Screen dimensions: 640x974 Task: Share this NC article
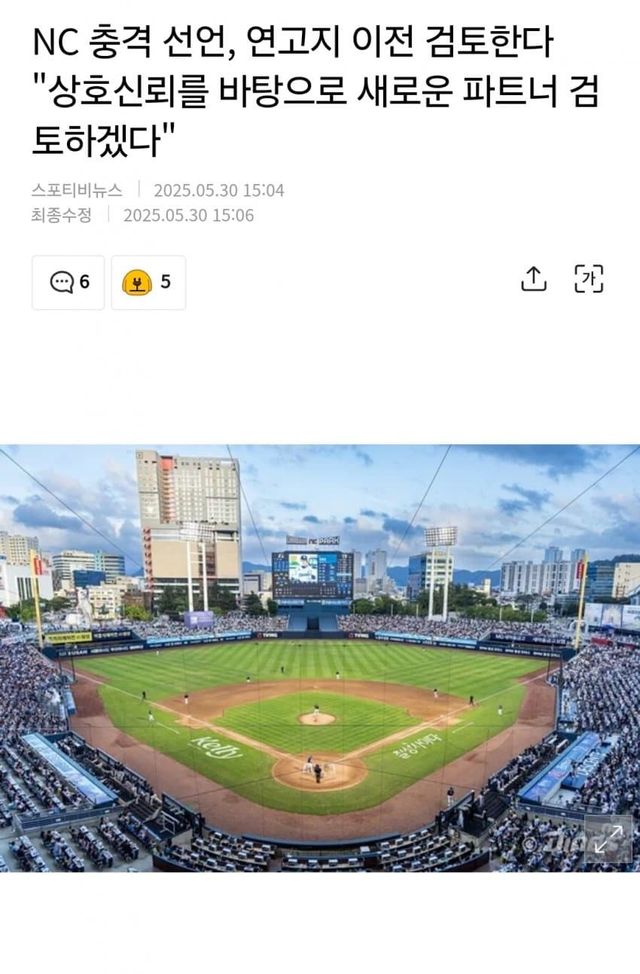click(534, 280)
